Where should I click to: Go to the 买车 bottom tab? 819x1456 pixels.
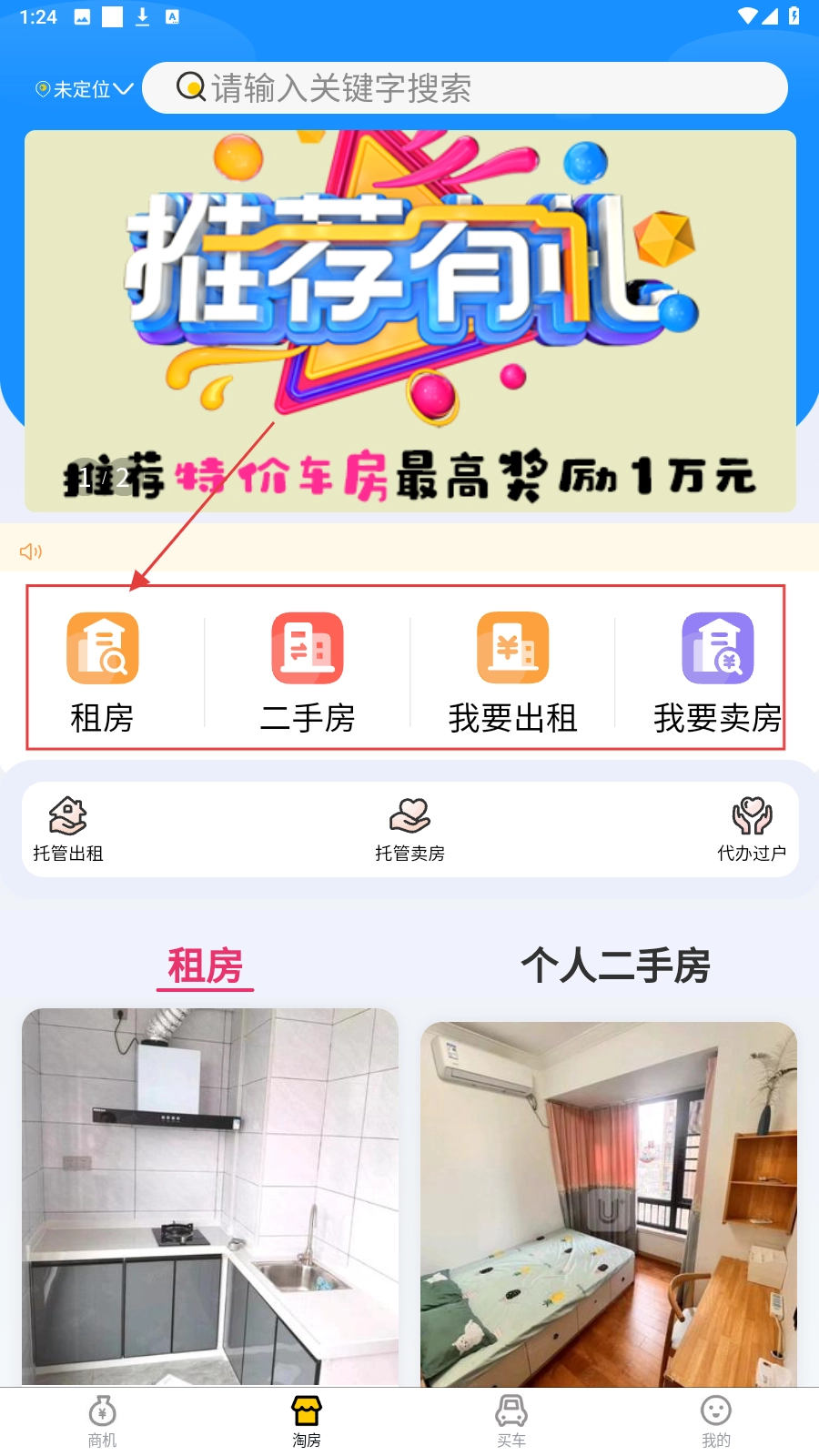pos(511,1421)
